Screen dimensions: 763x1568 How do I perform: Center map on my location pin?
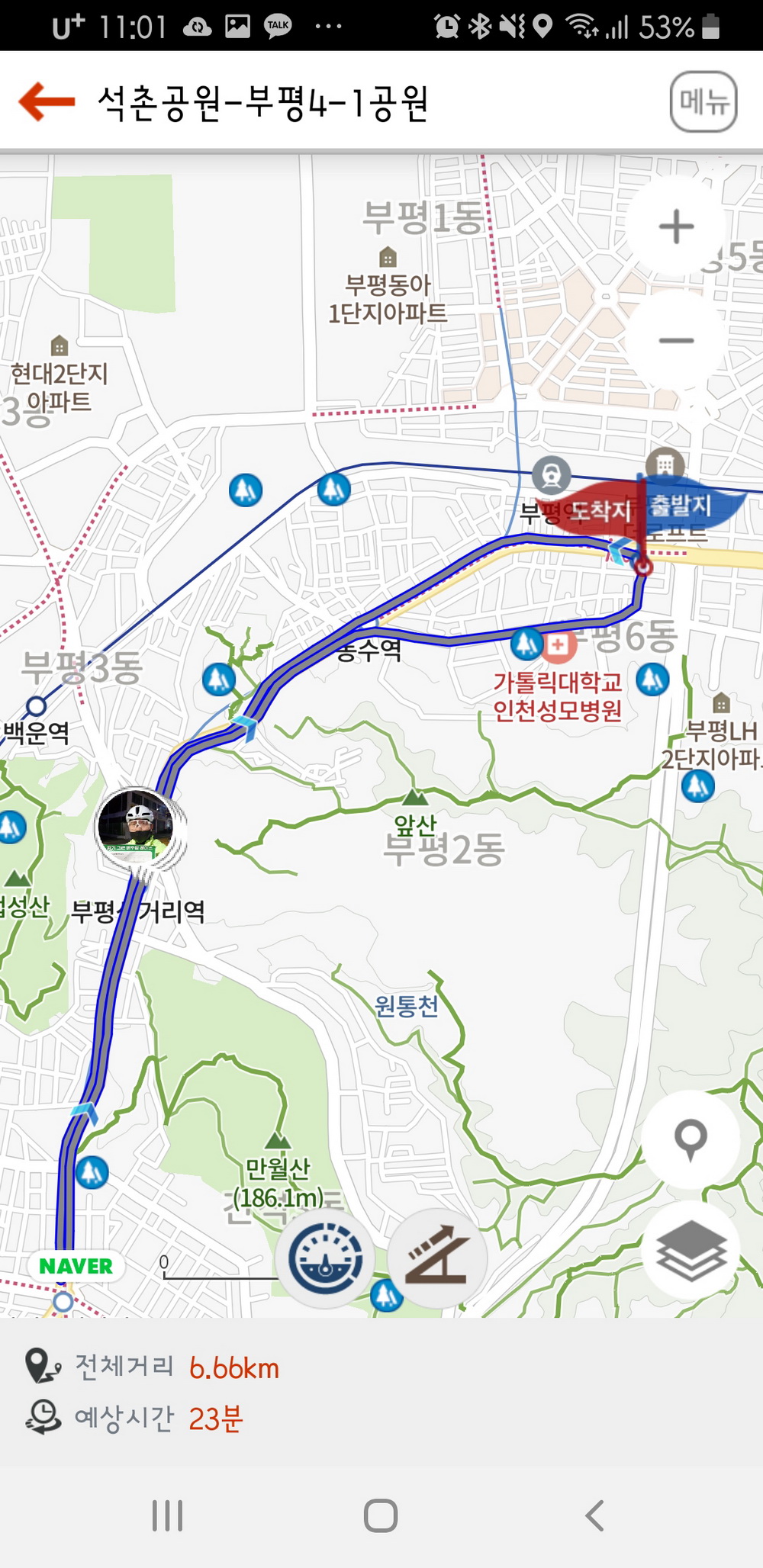(691, 1139)
